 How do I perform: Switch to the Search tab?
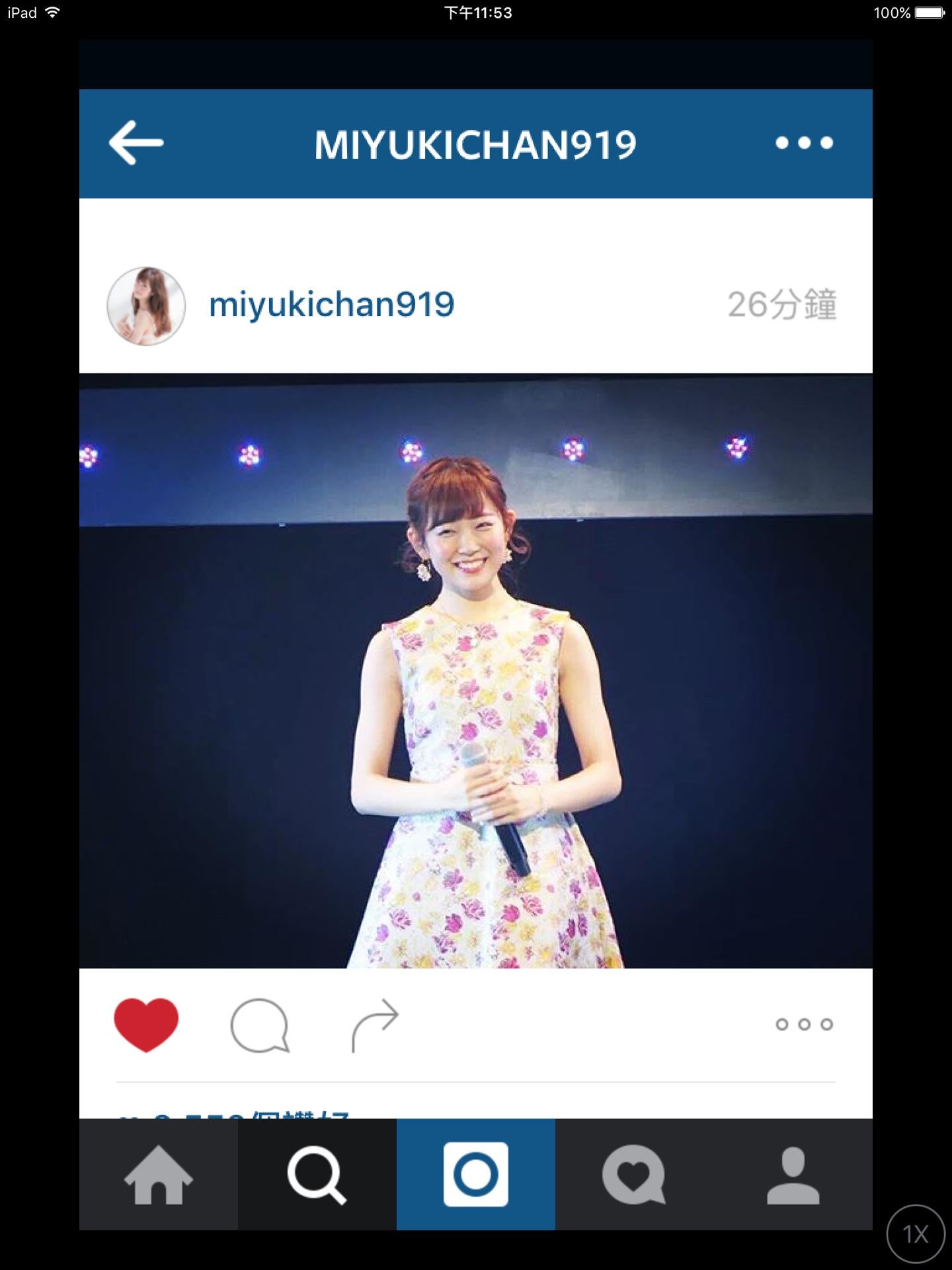317,1175
